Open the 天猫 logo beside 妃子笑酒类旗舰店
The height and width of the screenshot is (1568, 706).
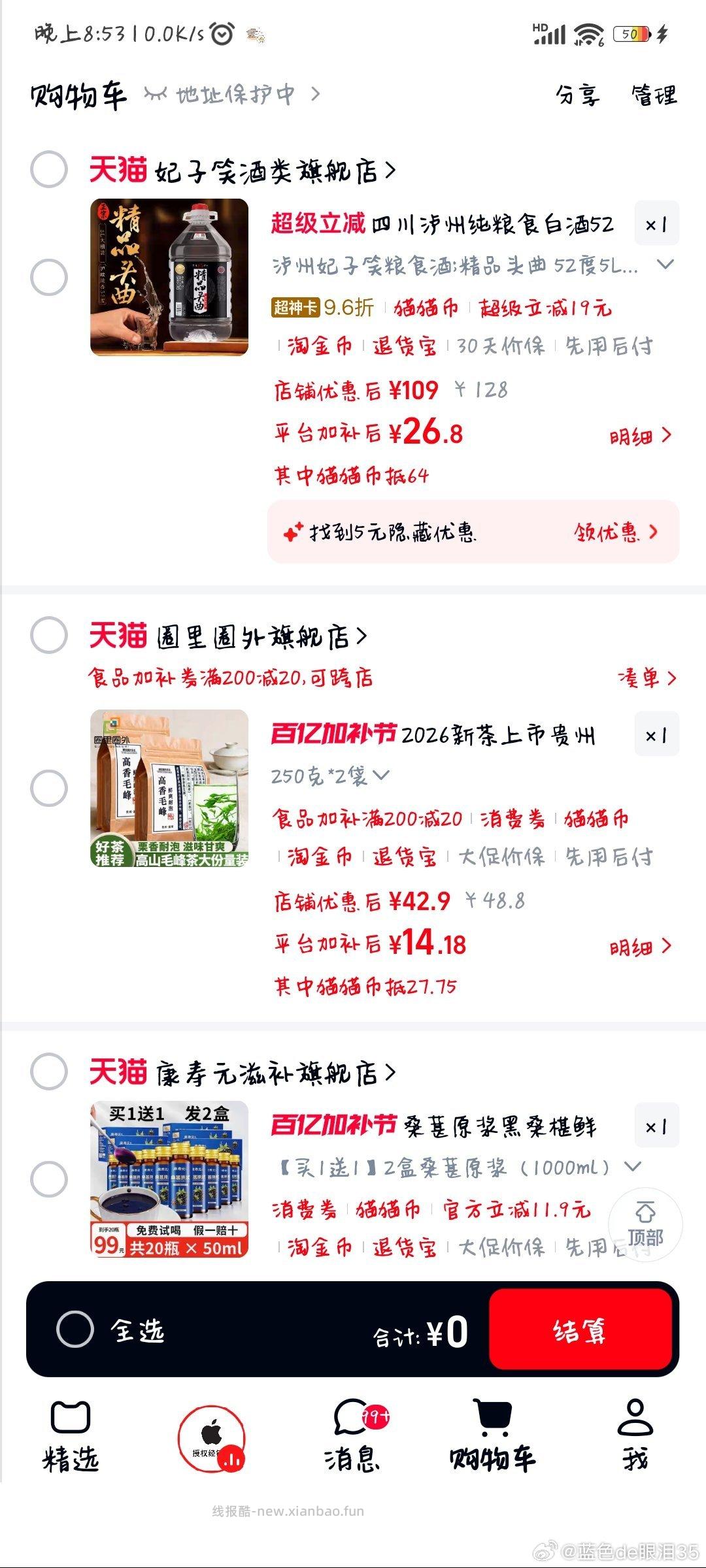click(x=118, y=168)
